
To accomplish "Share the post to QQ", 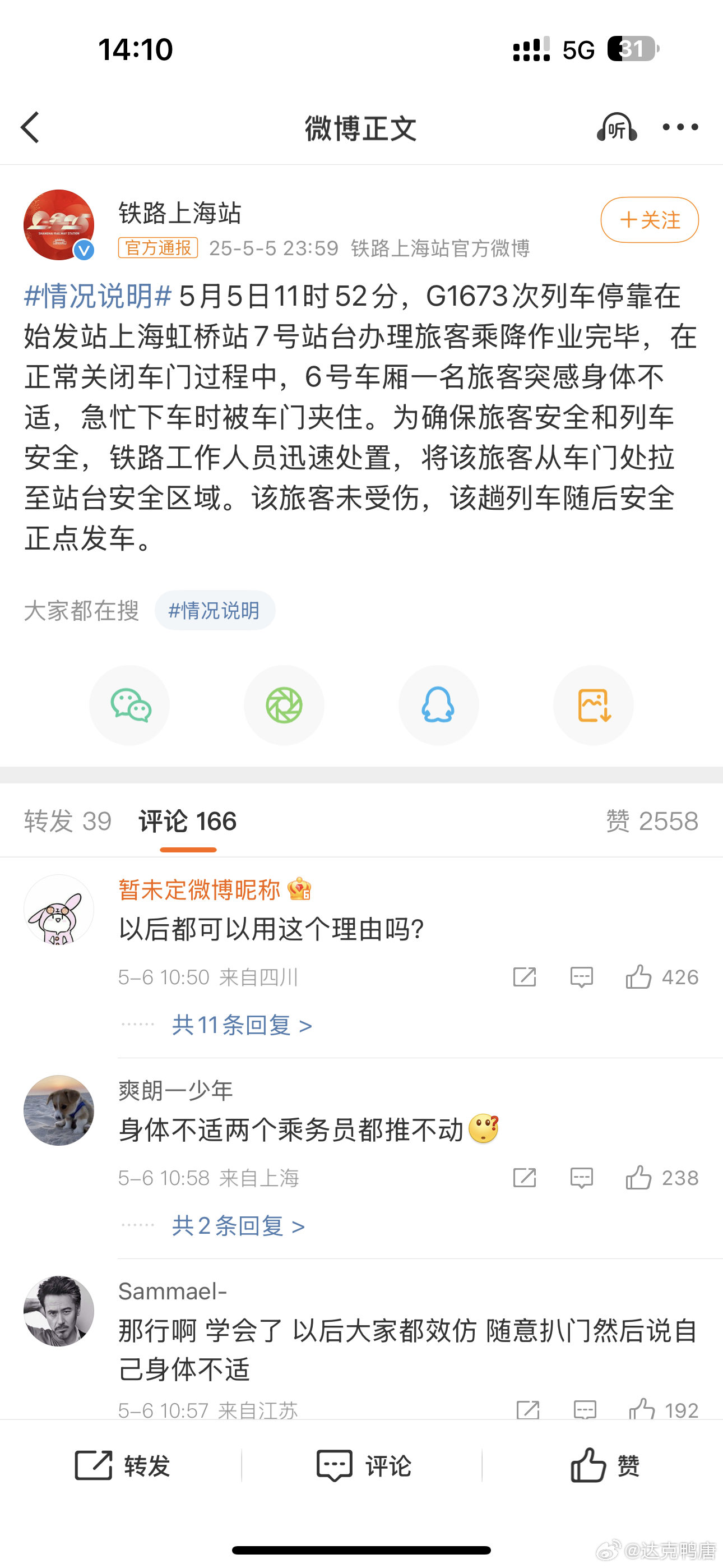I will (x=438, y=705).
